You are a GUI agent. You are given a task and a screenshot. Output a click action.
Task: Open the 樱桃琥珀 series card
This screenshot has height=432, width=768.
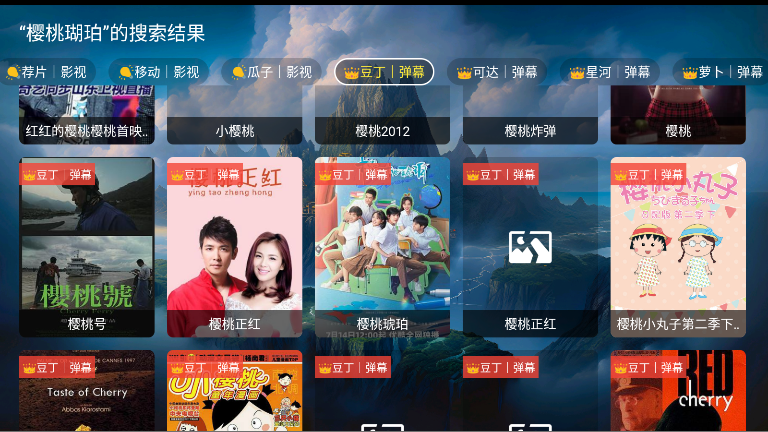383,246
